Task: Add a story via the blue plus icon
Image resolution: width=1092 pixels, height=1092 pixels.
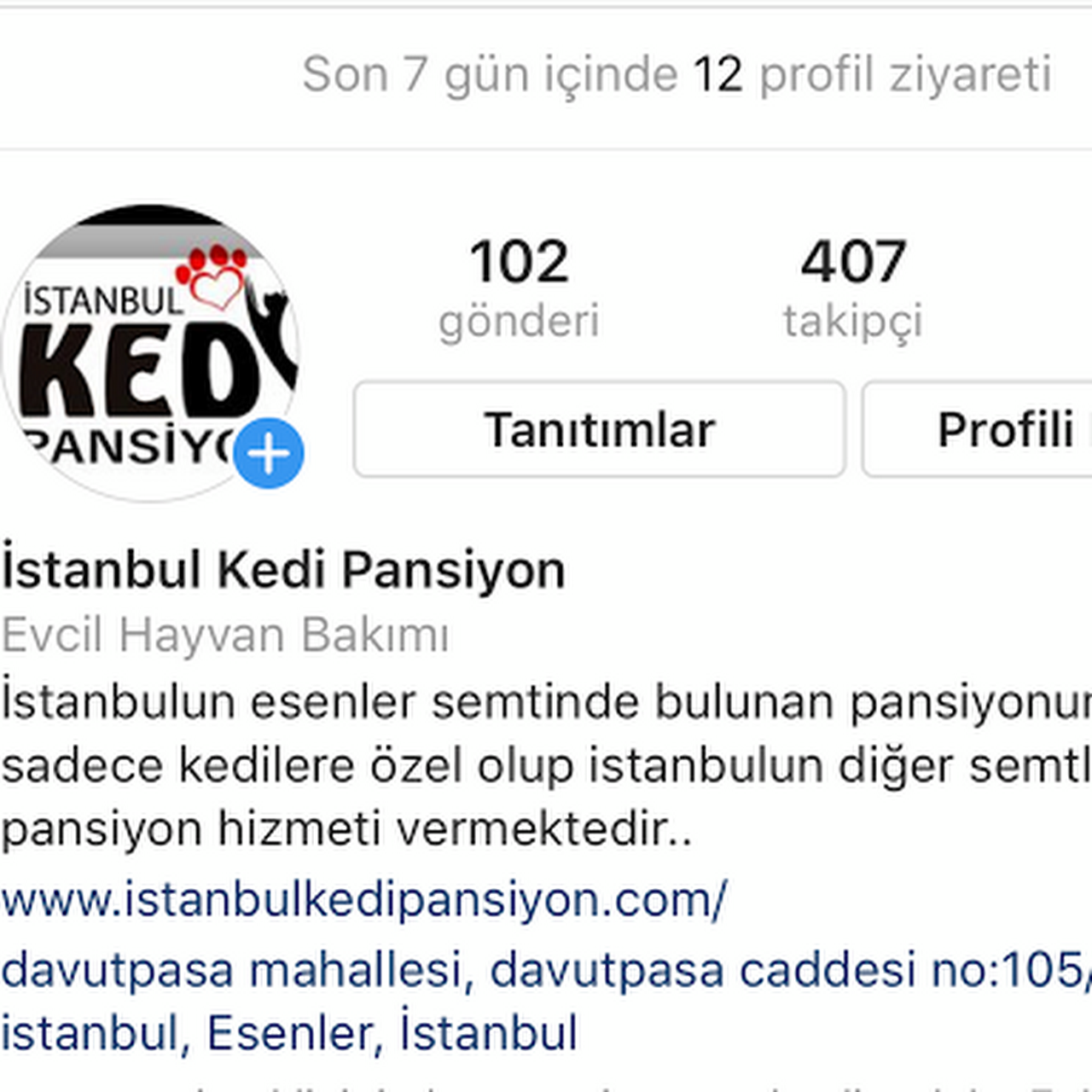Action: [x=269, y=453]
